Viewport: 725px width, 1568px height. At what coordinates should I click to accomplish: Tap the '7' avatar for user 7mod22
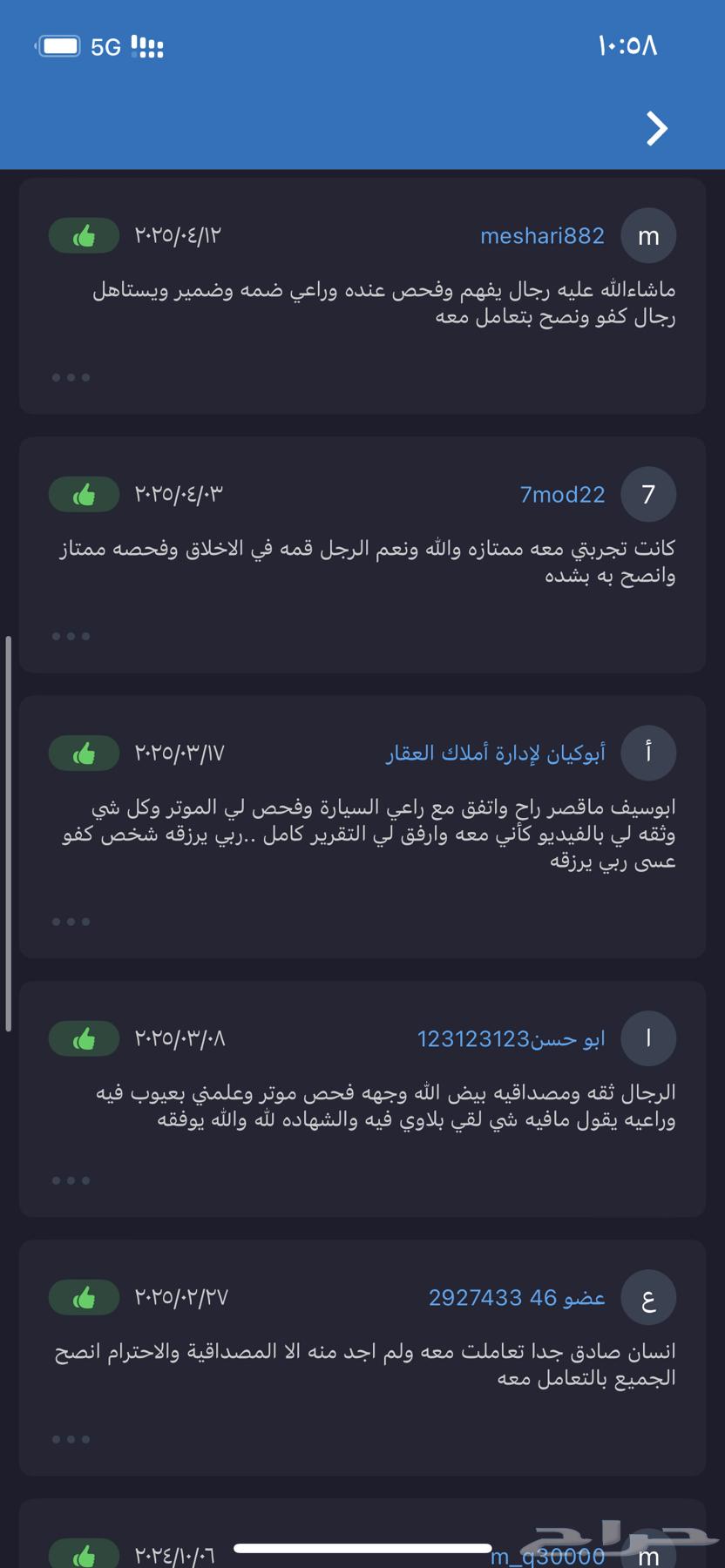click(648, 494)
